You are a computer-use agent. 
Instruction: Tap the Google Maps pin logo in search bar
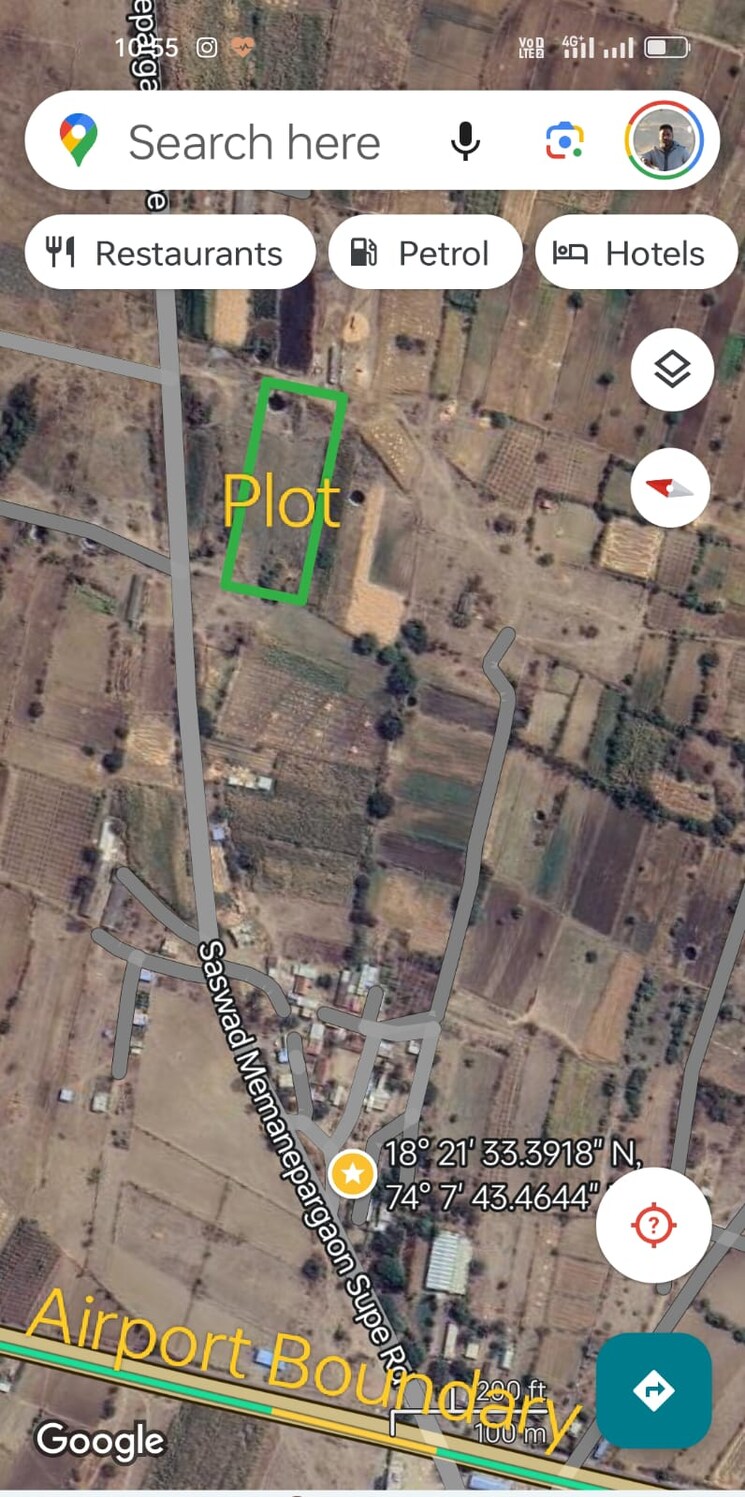(79, 141)
